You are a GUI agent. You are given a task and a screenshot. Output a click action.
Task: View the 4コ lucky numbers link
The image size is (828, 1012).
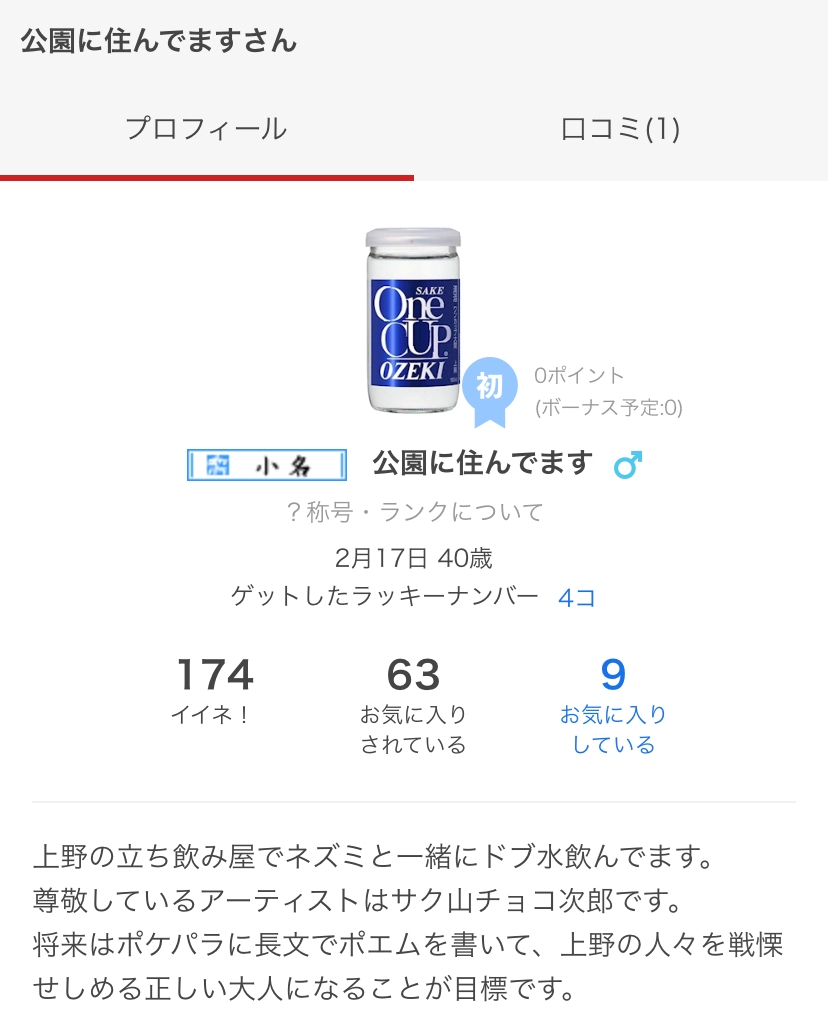576,598
